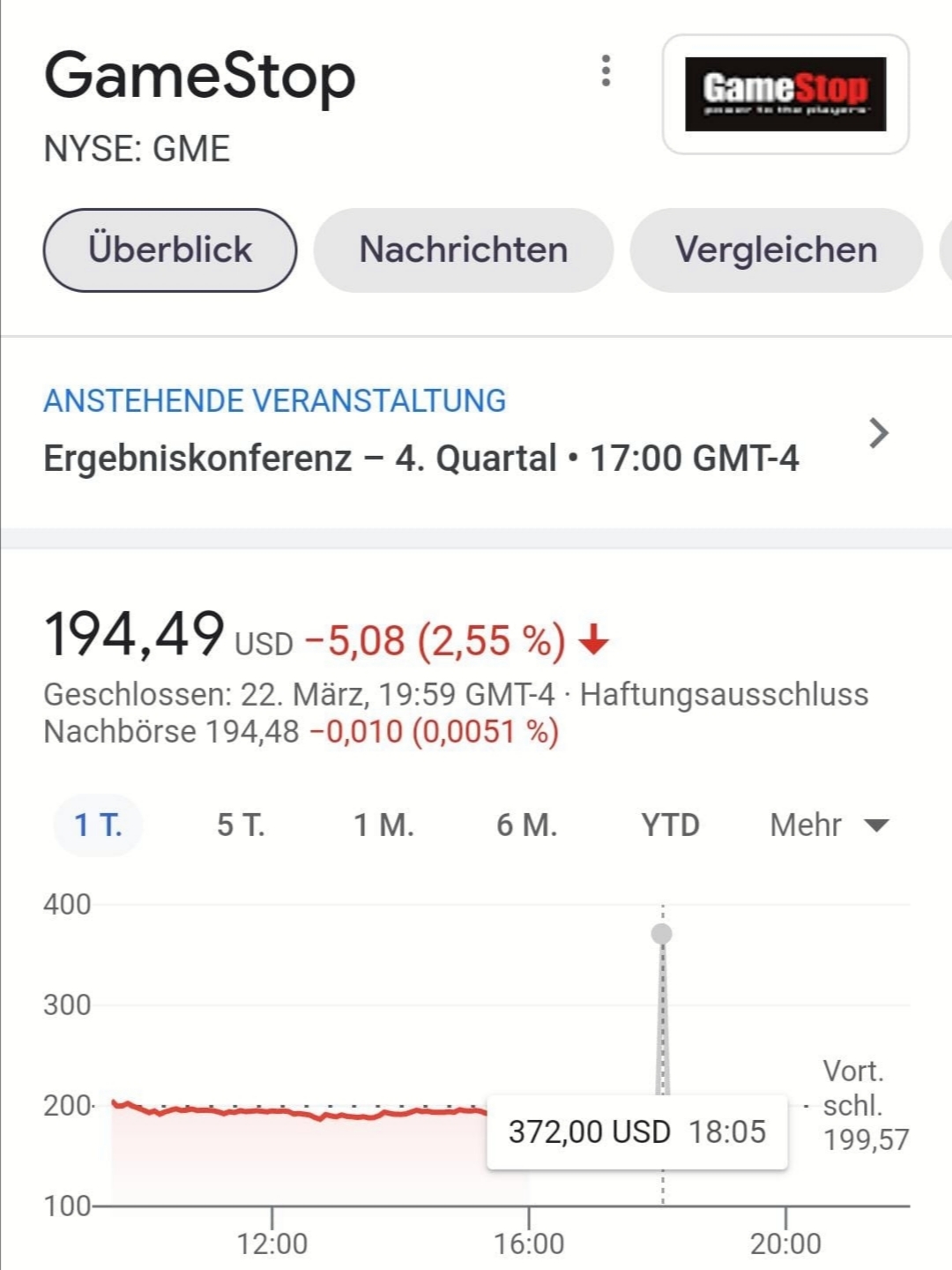The image size is (952, 1270).
Task: Select the 6M time range
Action: (525, 825)
